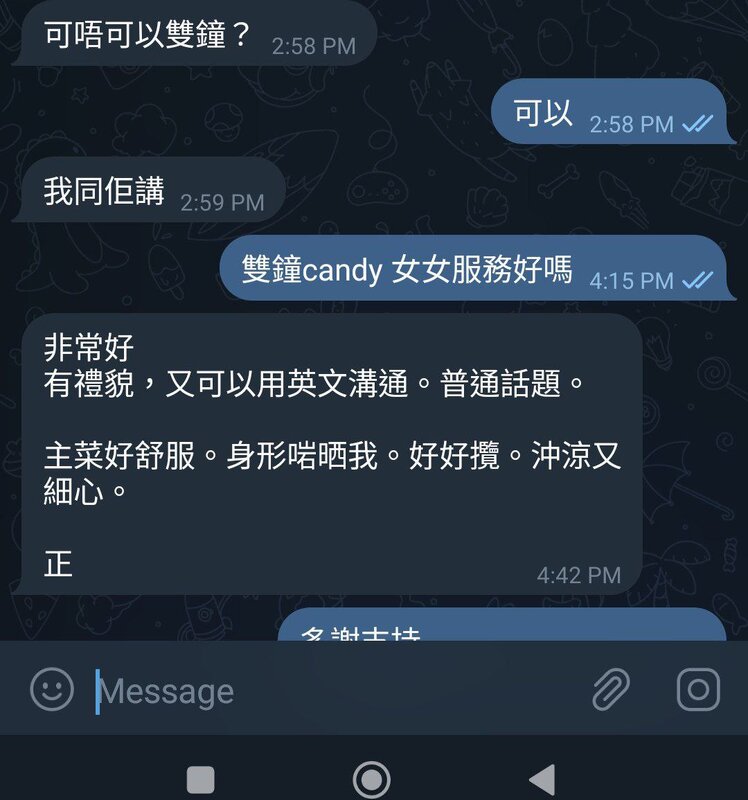Tap the system back button
The height and width of the screenshot is (800, 748).
(x=541, y=778)
